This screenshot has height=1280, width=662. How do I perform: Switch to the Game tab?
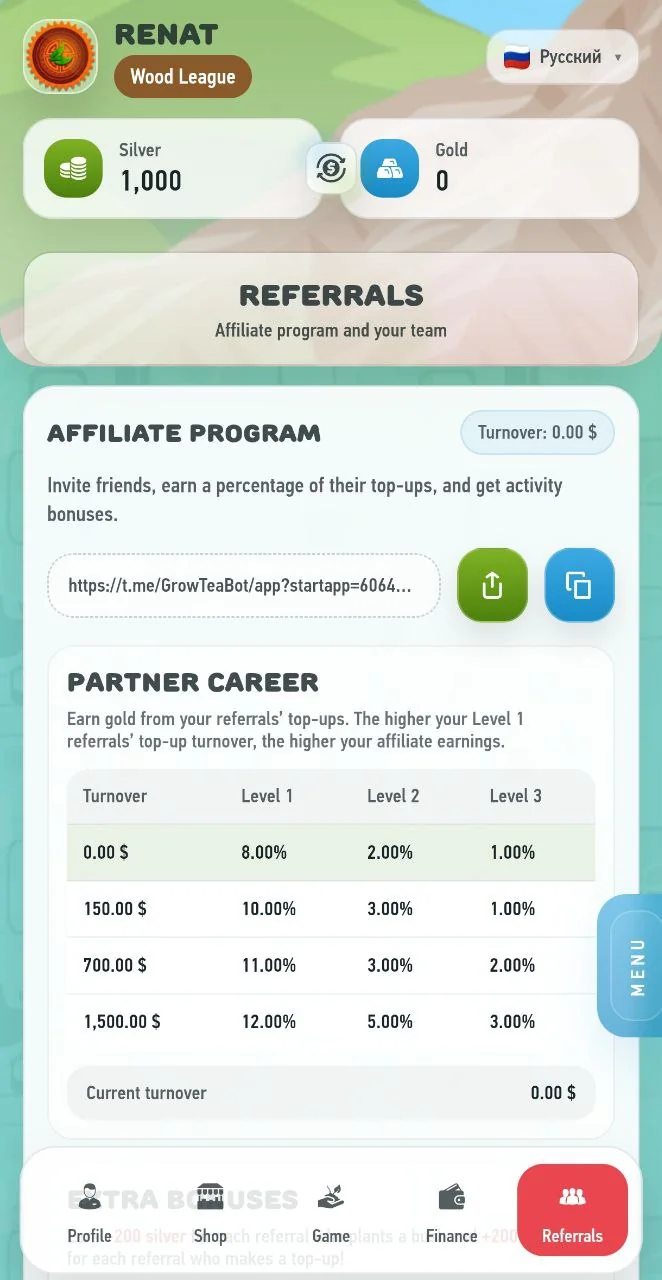(331, 1213)
